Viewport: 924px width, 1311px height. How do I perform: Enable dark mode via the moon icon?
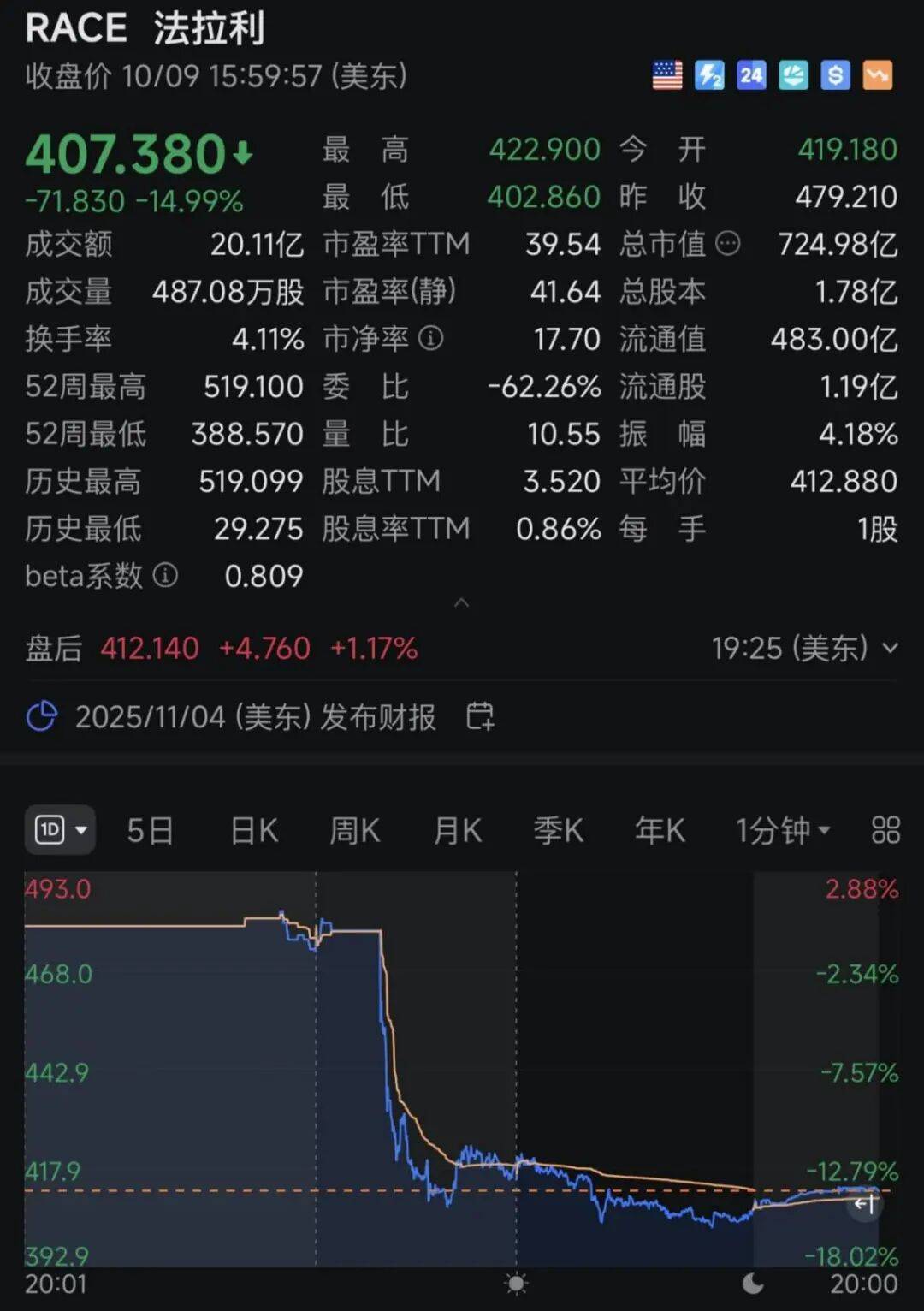[x=754, y=1284]
